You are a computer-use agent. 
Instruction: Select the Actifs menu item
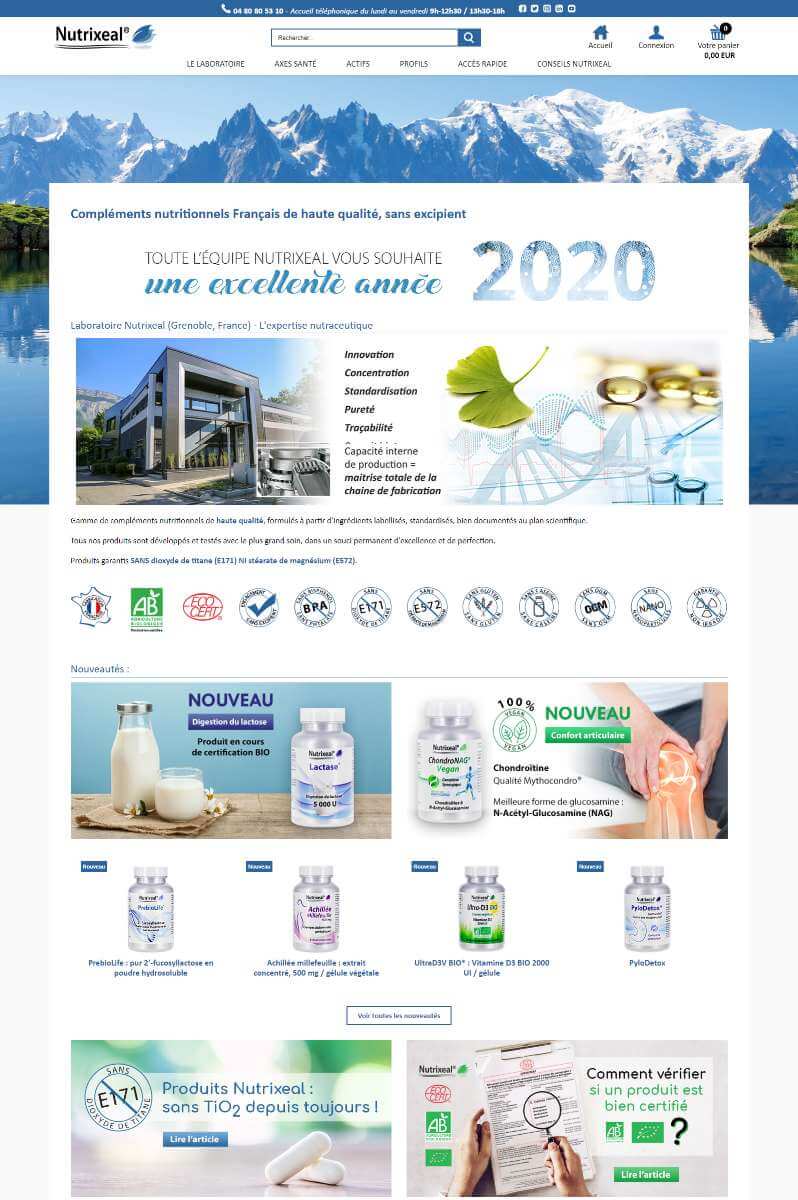click(x=358, y=64)
